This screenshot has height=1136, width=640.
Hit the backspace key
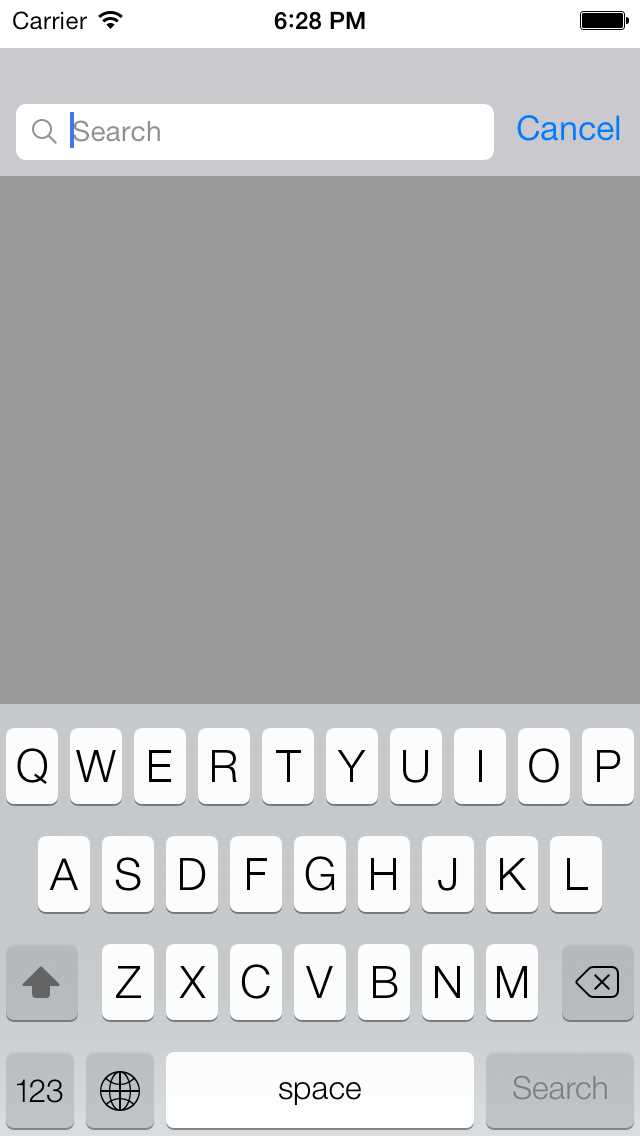point(597,983)
